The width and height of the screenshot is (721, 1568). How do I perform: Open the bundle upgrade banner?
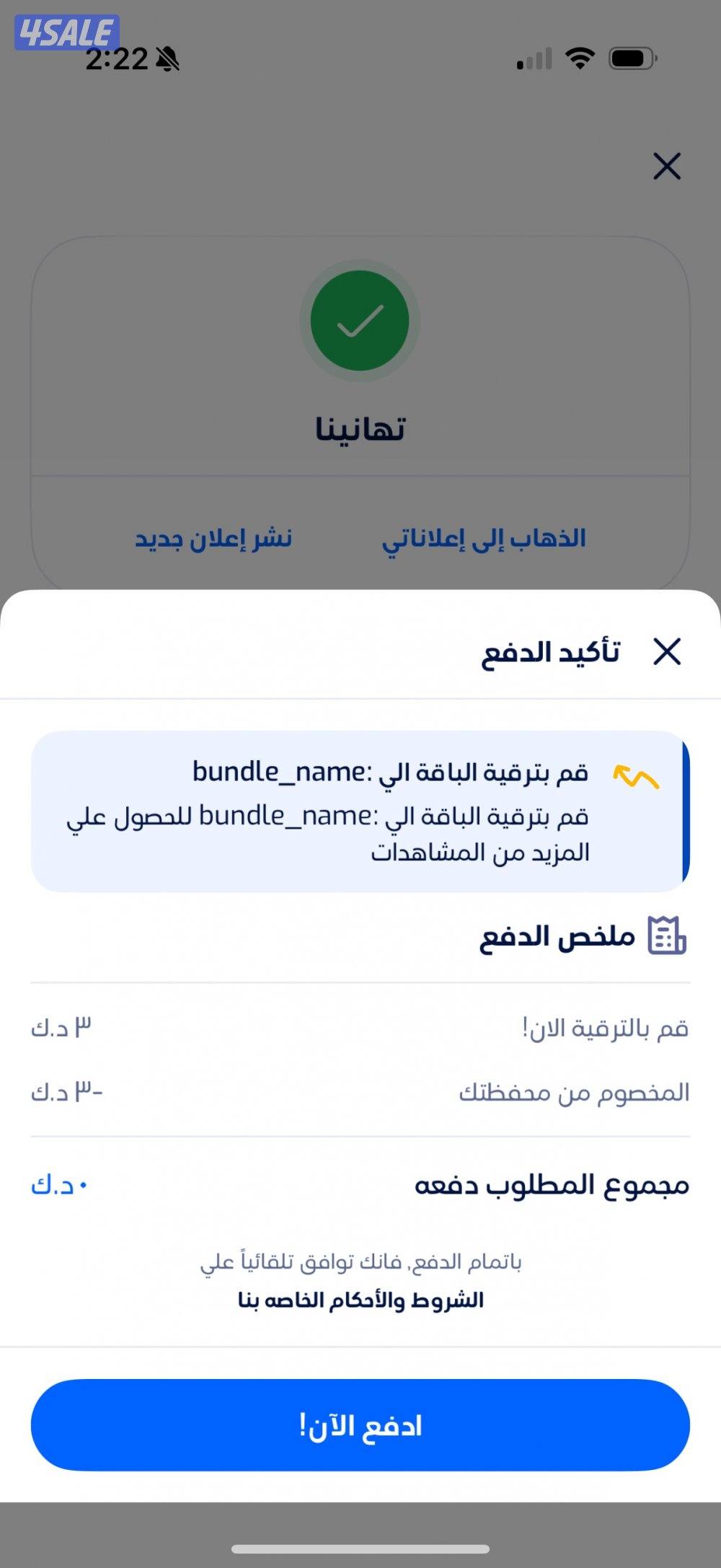[360, 811]
